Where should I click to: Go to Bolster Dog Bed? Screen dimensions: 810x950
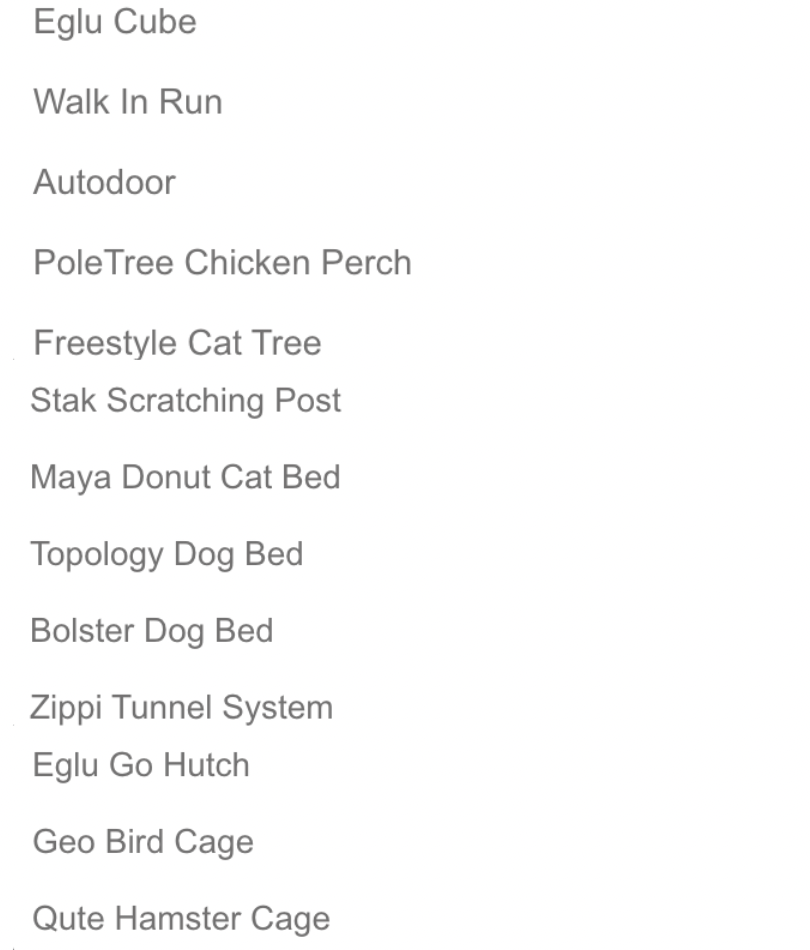[x=151, y=631]
